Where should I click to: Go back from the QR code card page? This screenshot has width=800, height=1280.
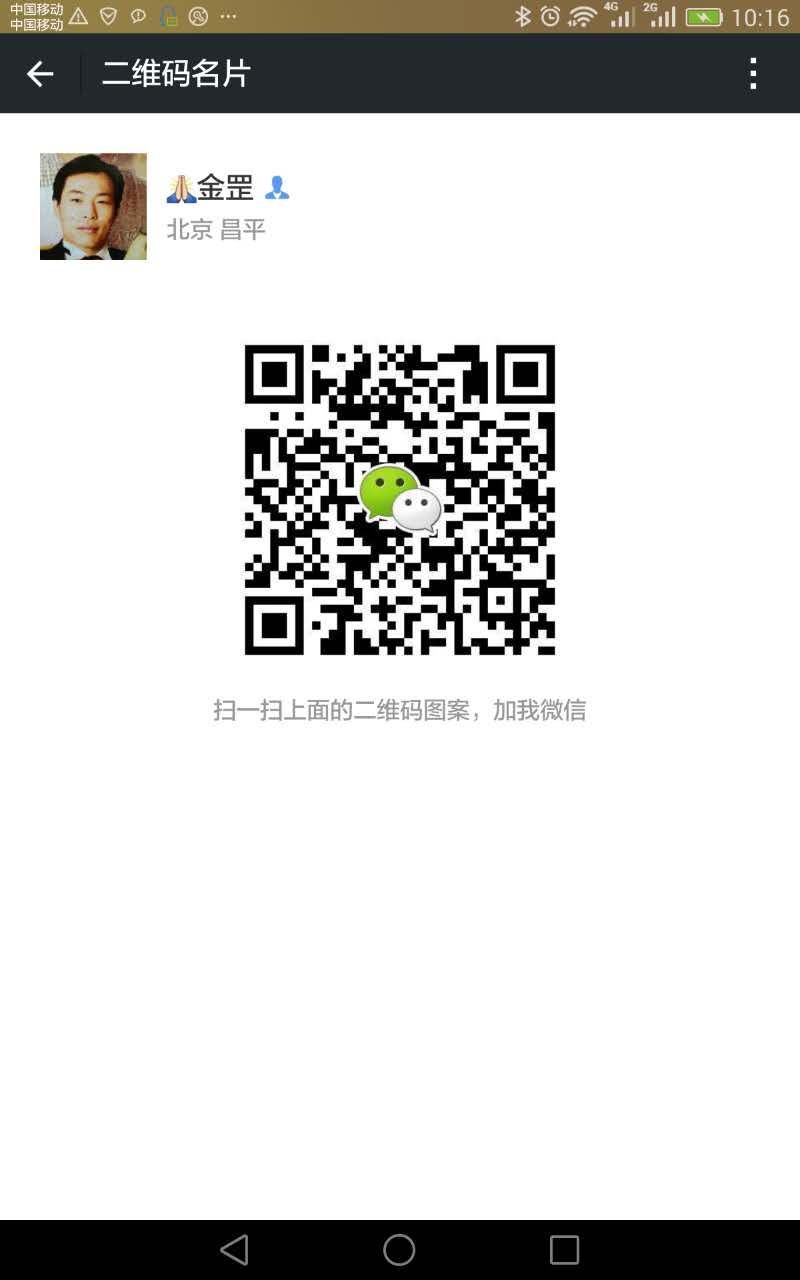tap(40, 74)
